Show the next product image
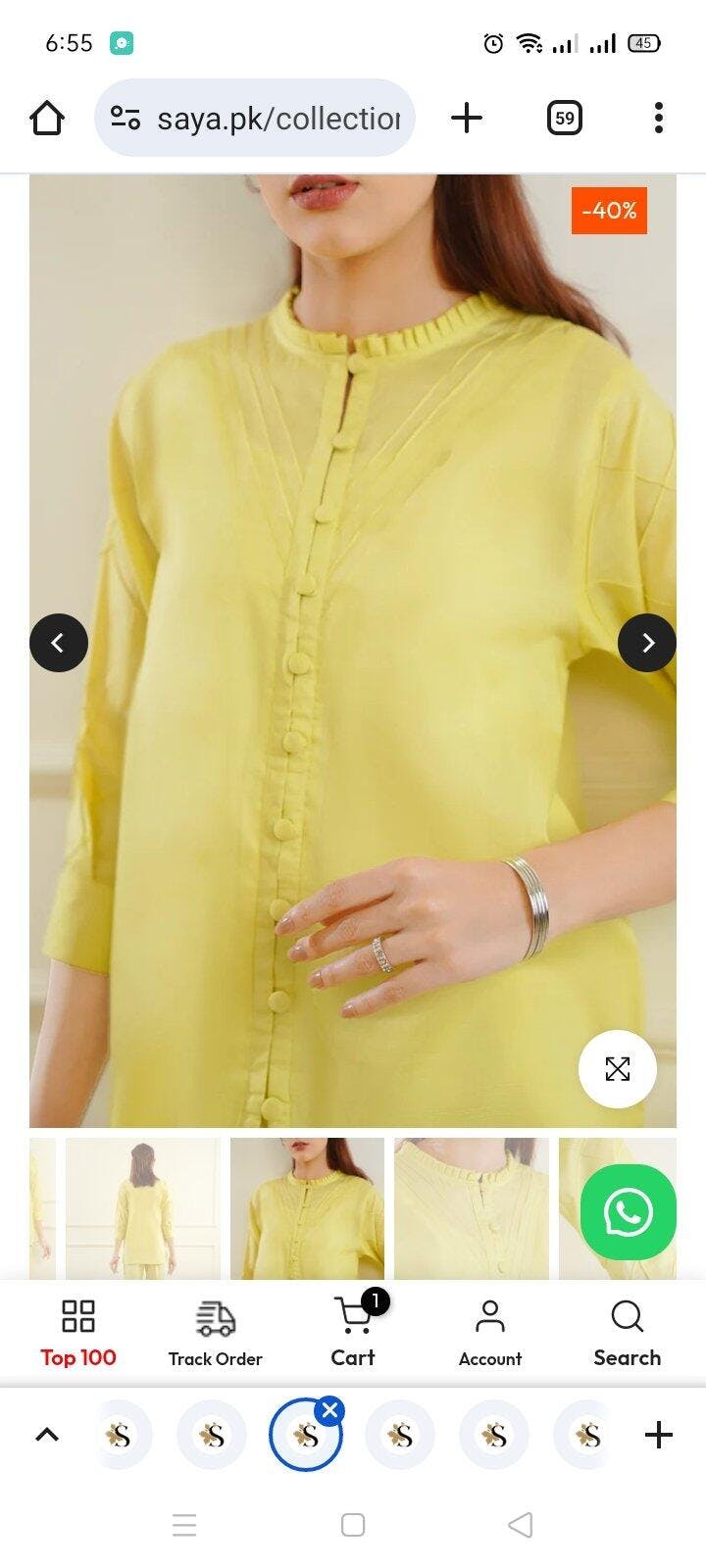706x1568 pixels. tap(647, 643)
